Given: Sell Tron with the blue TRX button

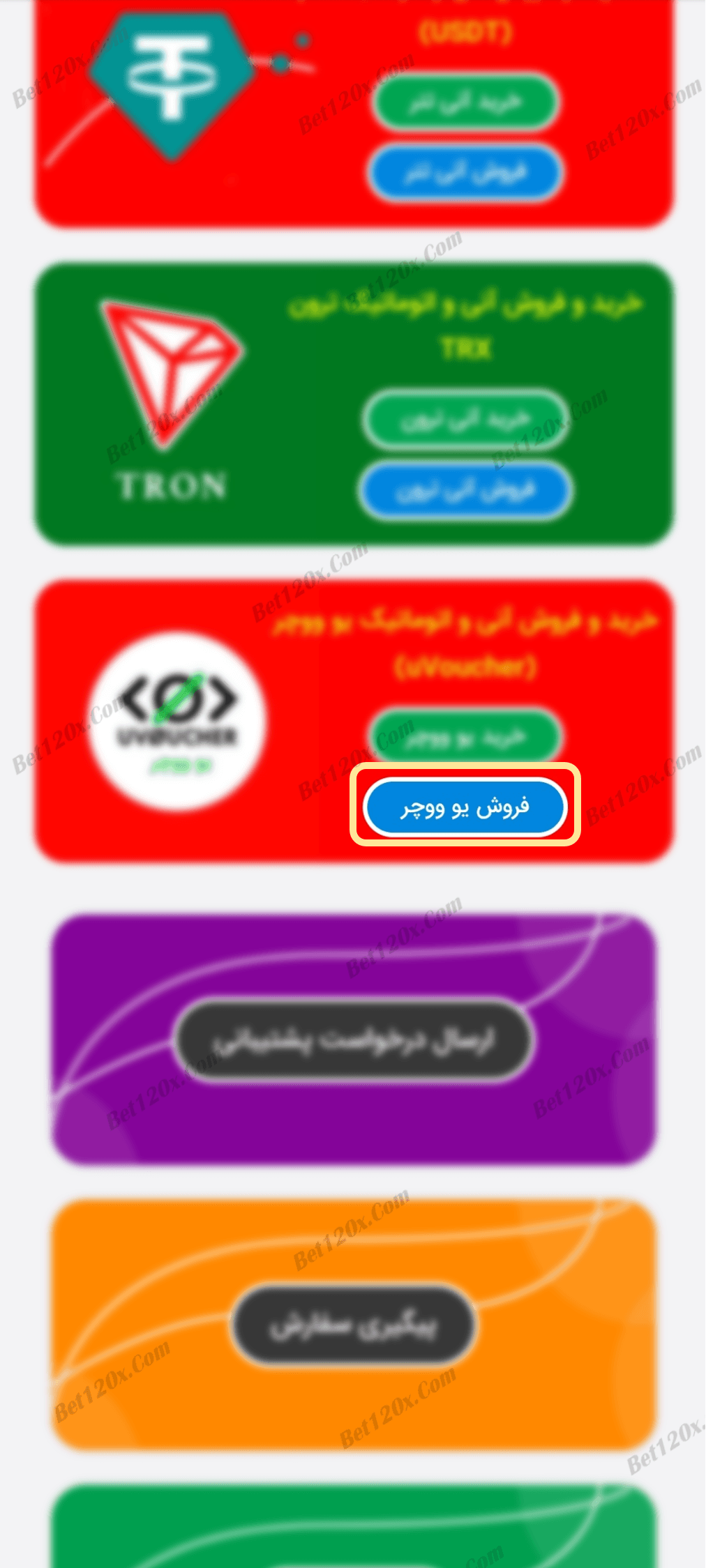Looking at the screenshot, I should [465, 489].
